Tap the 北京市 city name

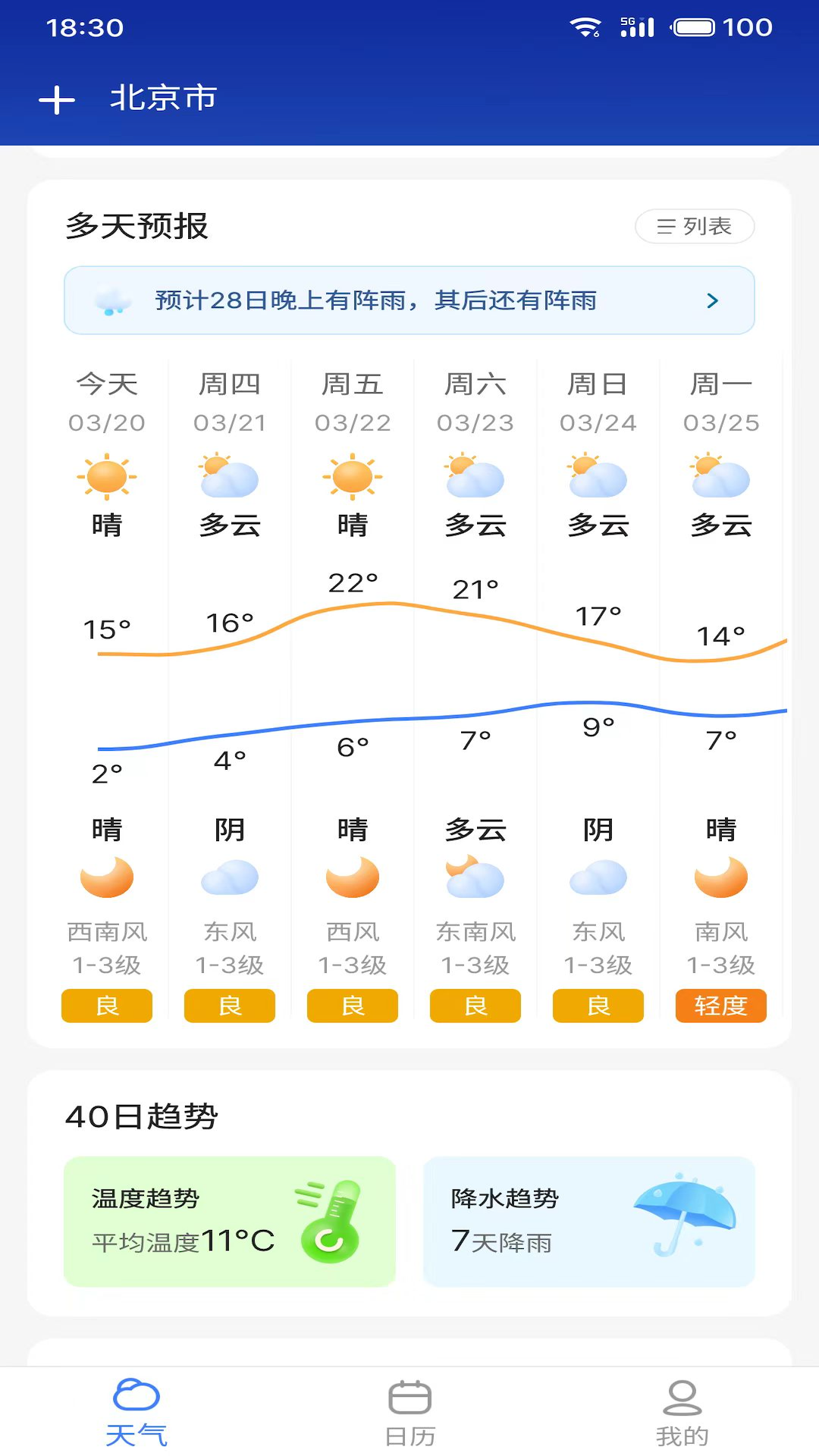point(164,99)
